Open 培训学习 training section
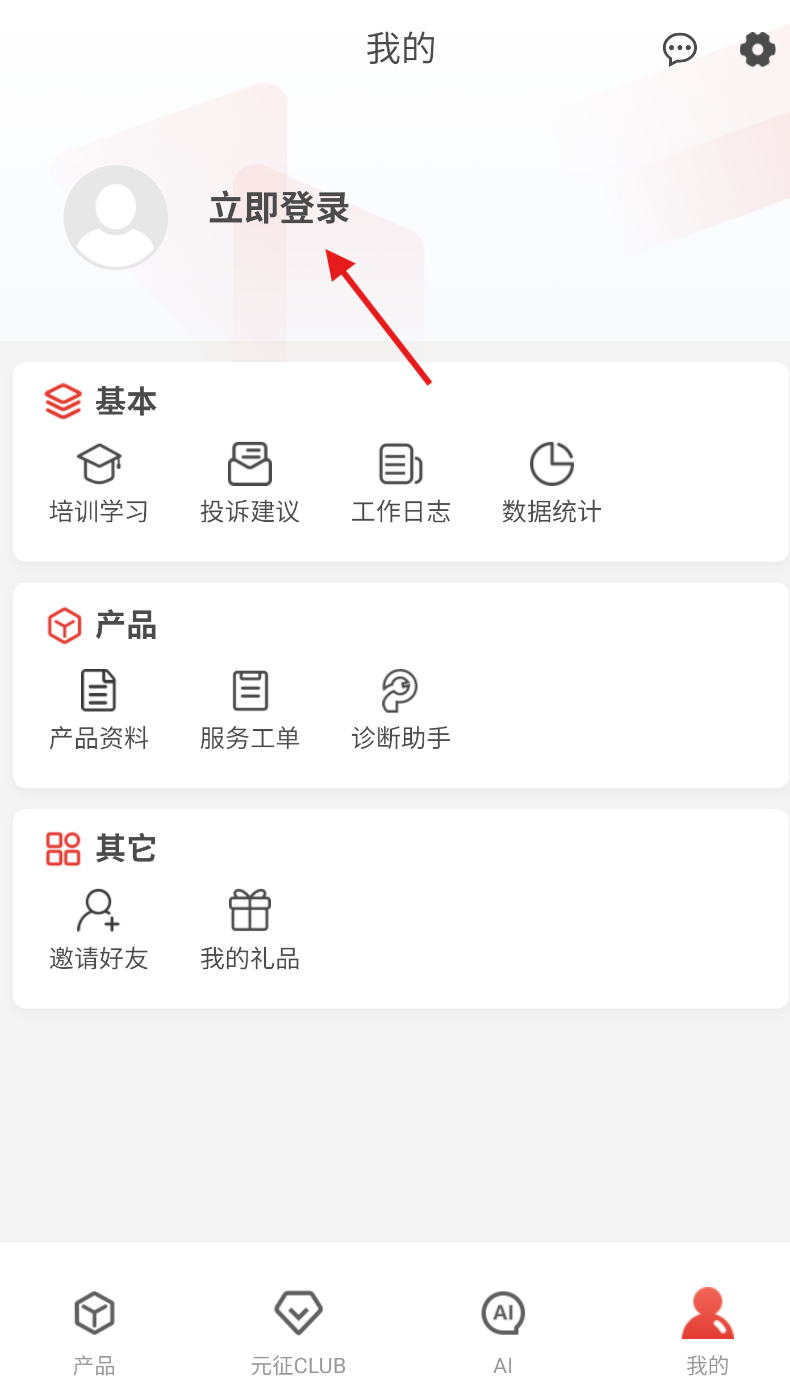790x1384 pixels. coord(99,484)
